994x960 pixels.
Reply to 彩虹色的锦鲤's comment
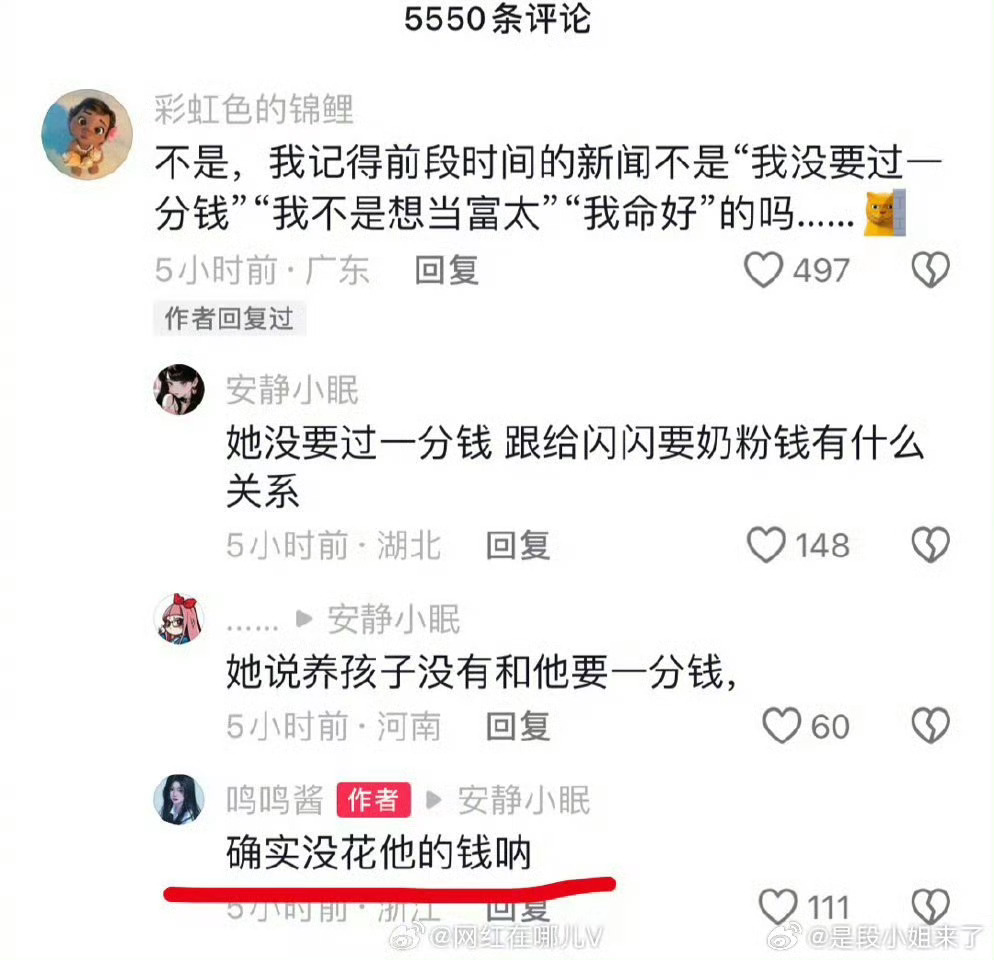(x=446, y=270)
